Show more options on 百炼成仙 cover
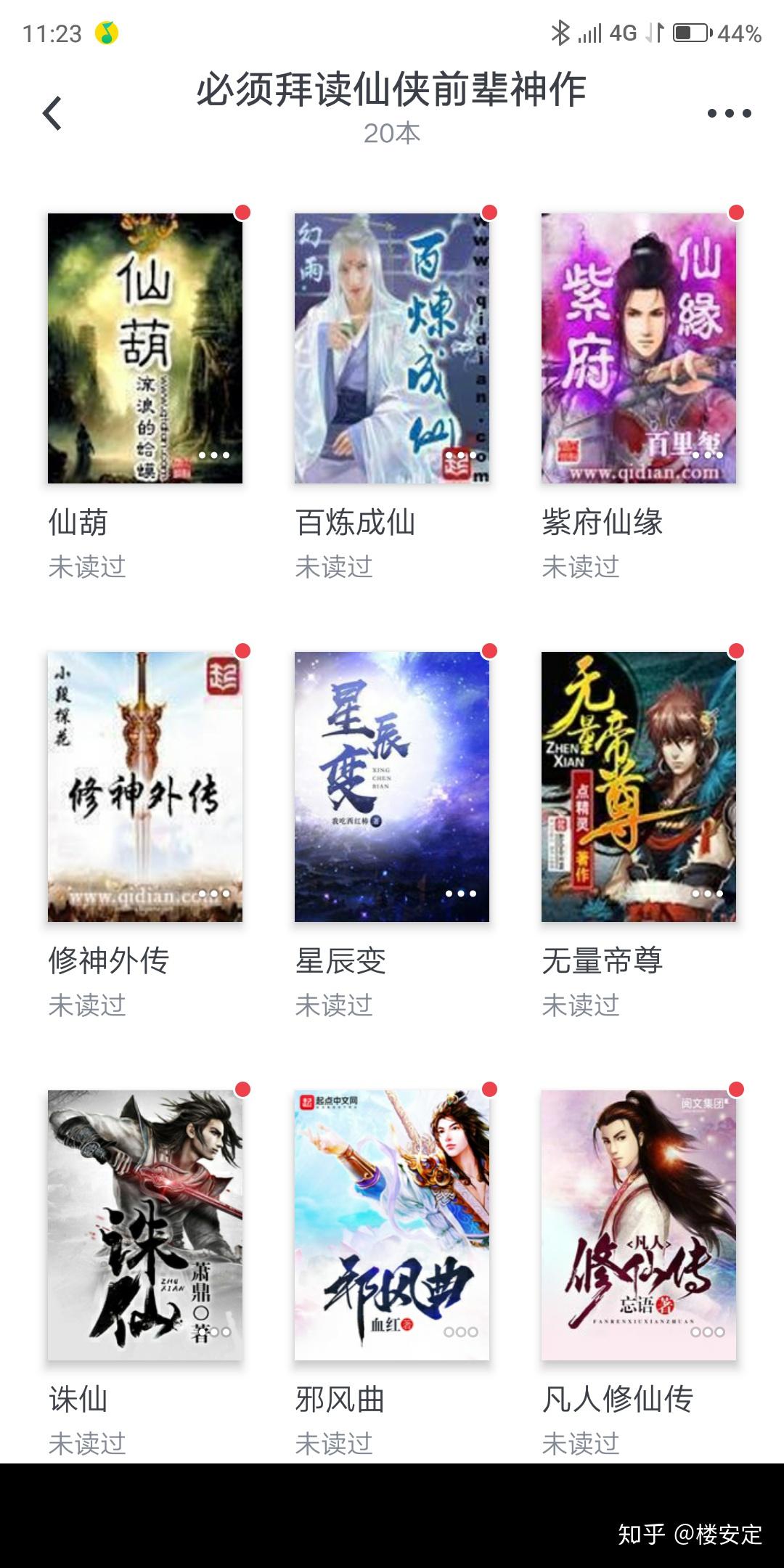 coord(461,455)
